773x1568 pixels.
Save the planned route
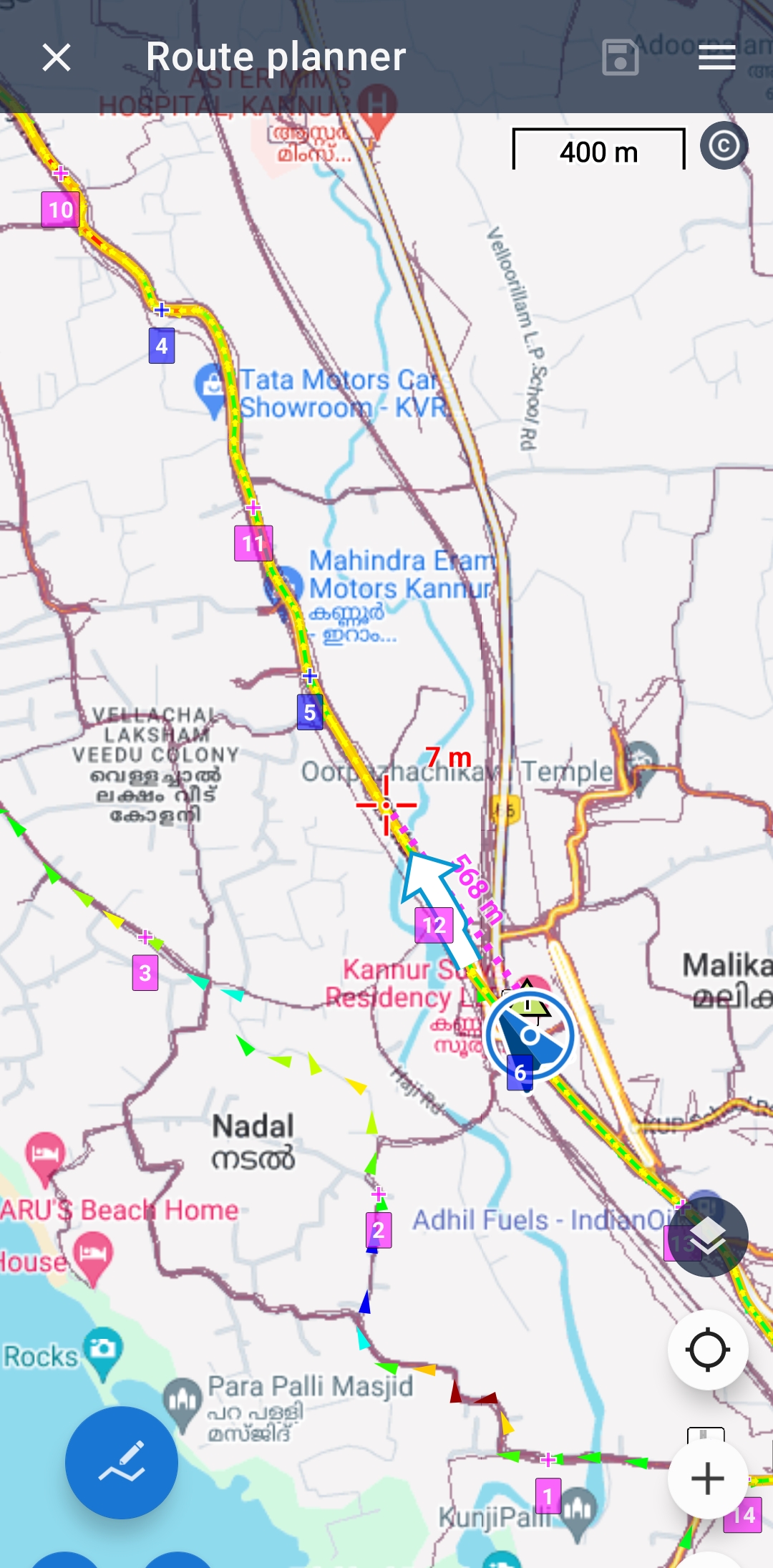pyautogui.click(x=620, y=57)
